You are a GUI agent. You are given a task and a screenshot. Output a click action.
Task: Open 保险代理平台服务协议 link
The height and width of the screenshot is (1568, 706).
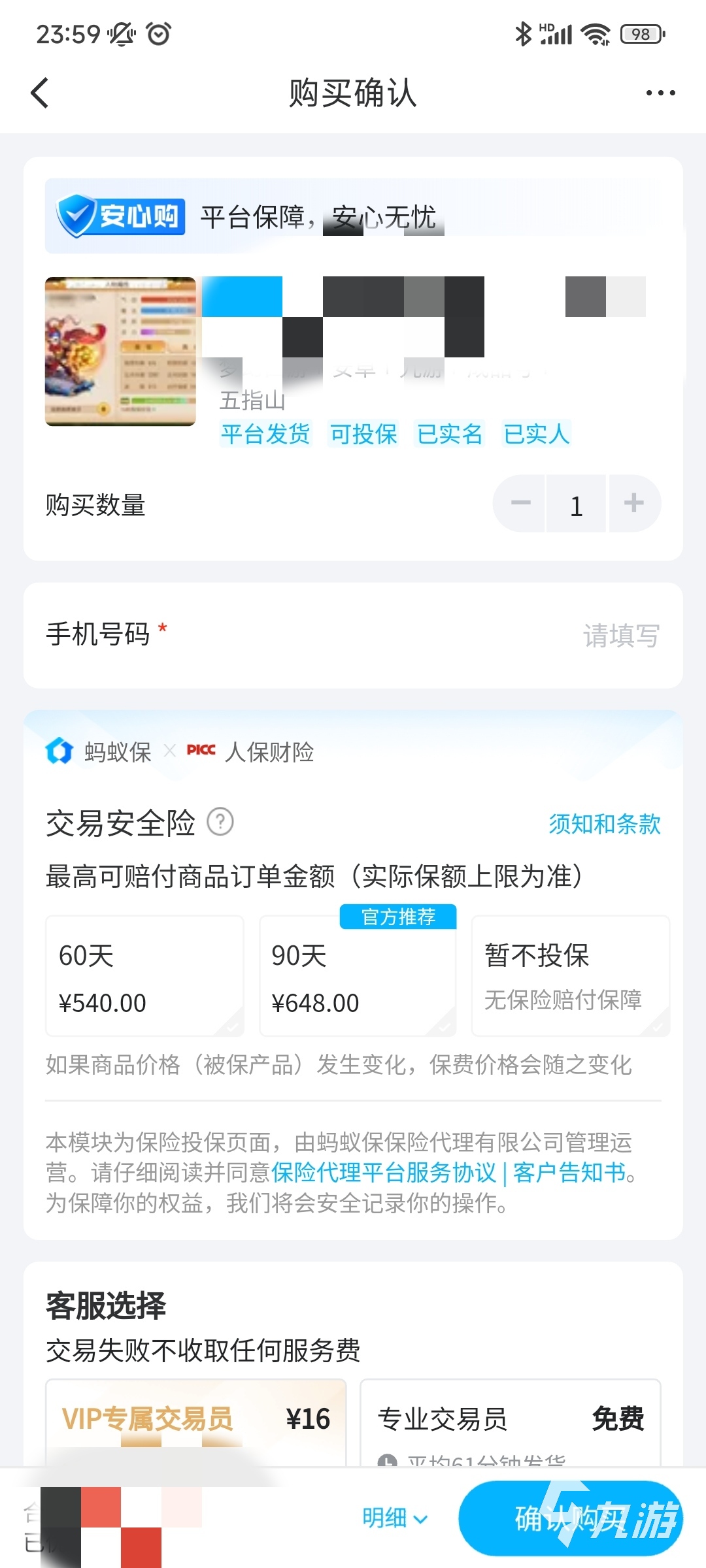(x=384, y=1173)
